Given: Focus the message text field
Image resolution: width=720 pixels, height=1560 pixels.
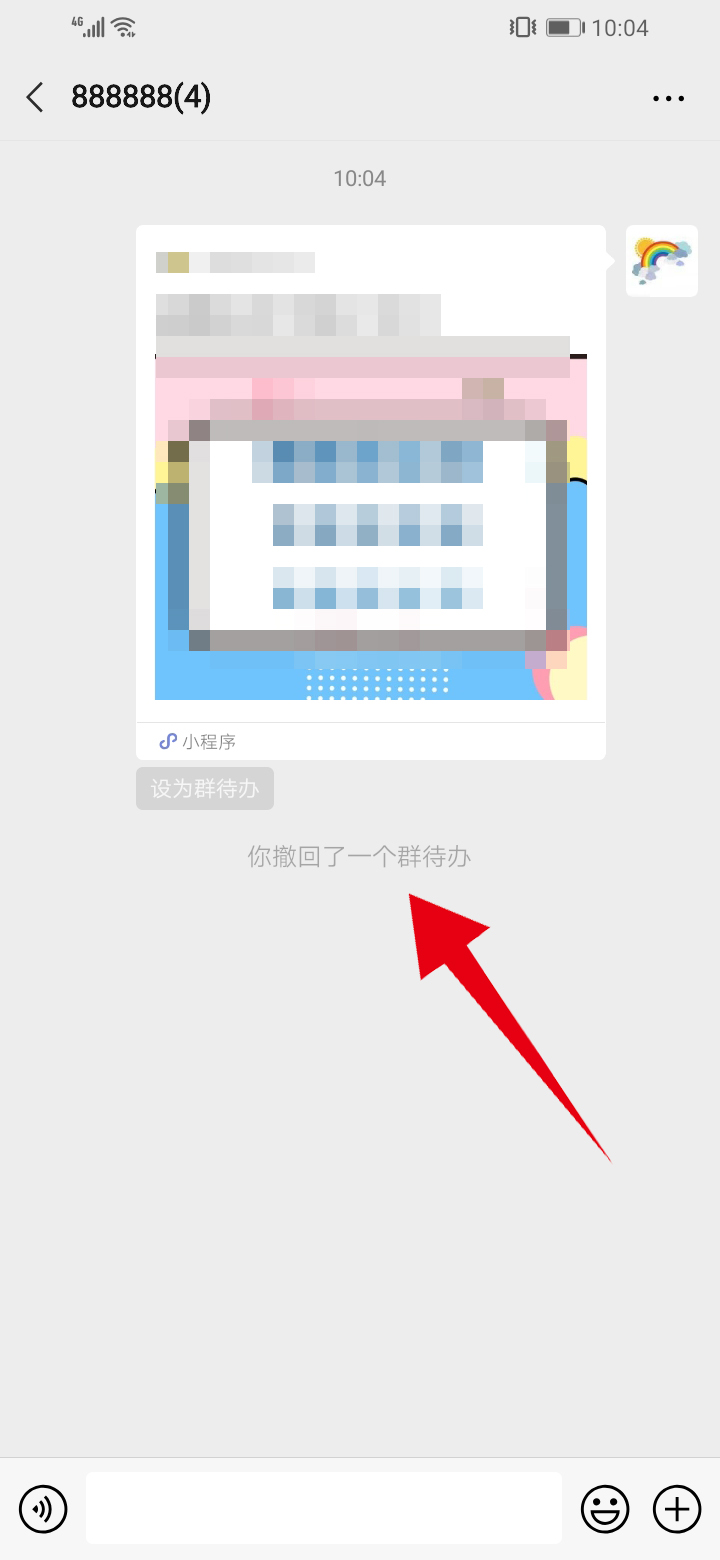Looking at the screenshot, I should pos(323,1508).
